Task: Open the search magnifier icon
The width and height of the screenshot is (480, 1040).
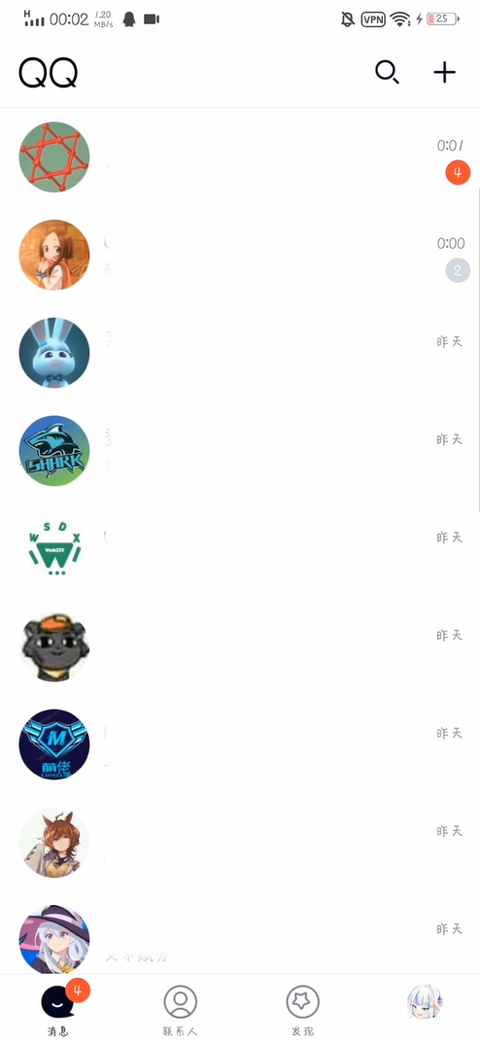Action: [x=387, y=72]
